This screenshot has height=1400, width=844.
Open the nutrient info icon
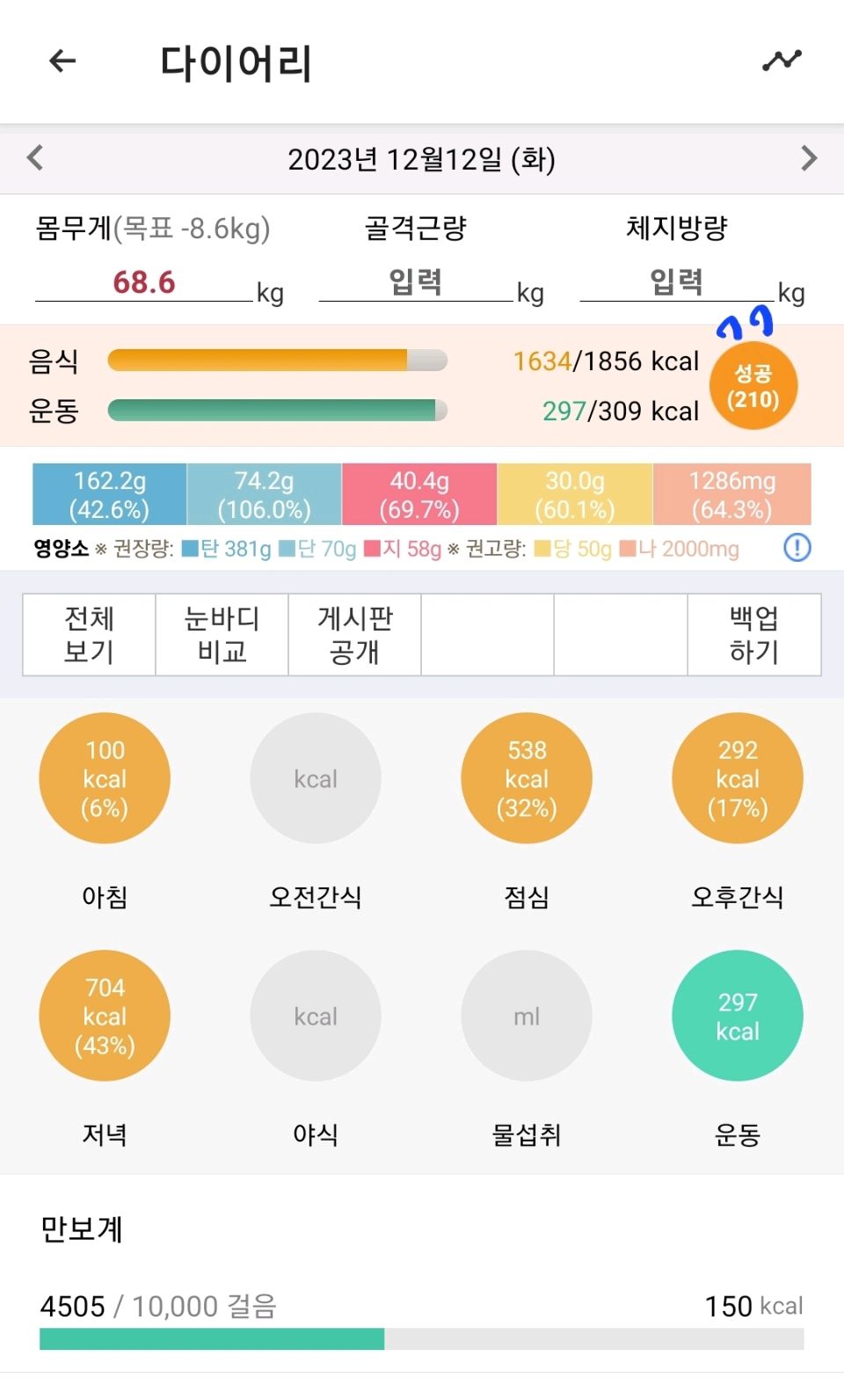tap(797, 548)
